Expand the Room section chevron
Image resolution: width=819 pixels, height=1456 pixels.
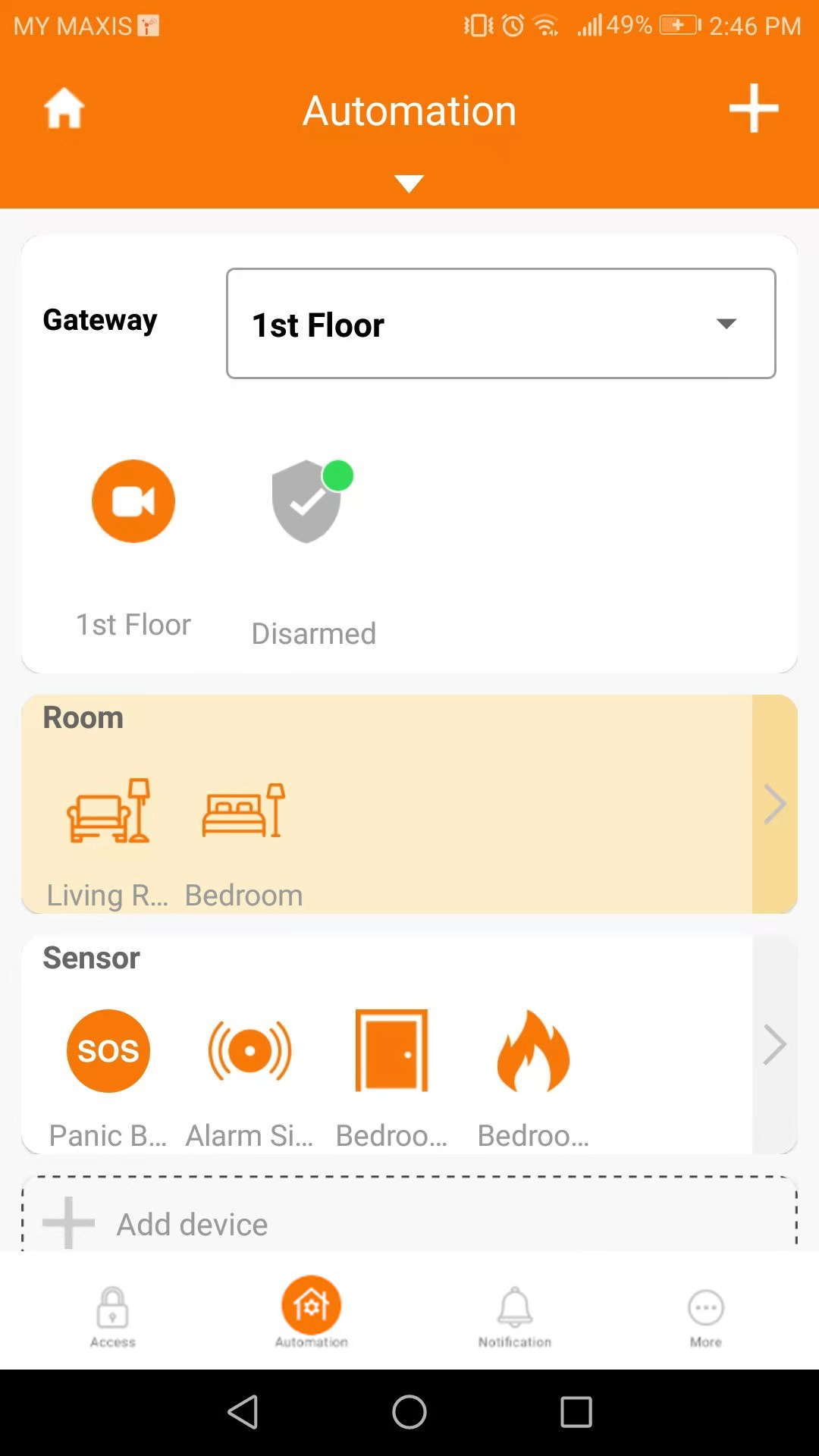click(x=774, y=804)
